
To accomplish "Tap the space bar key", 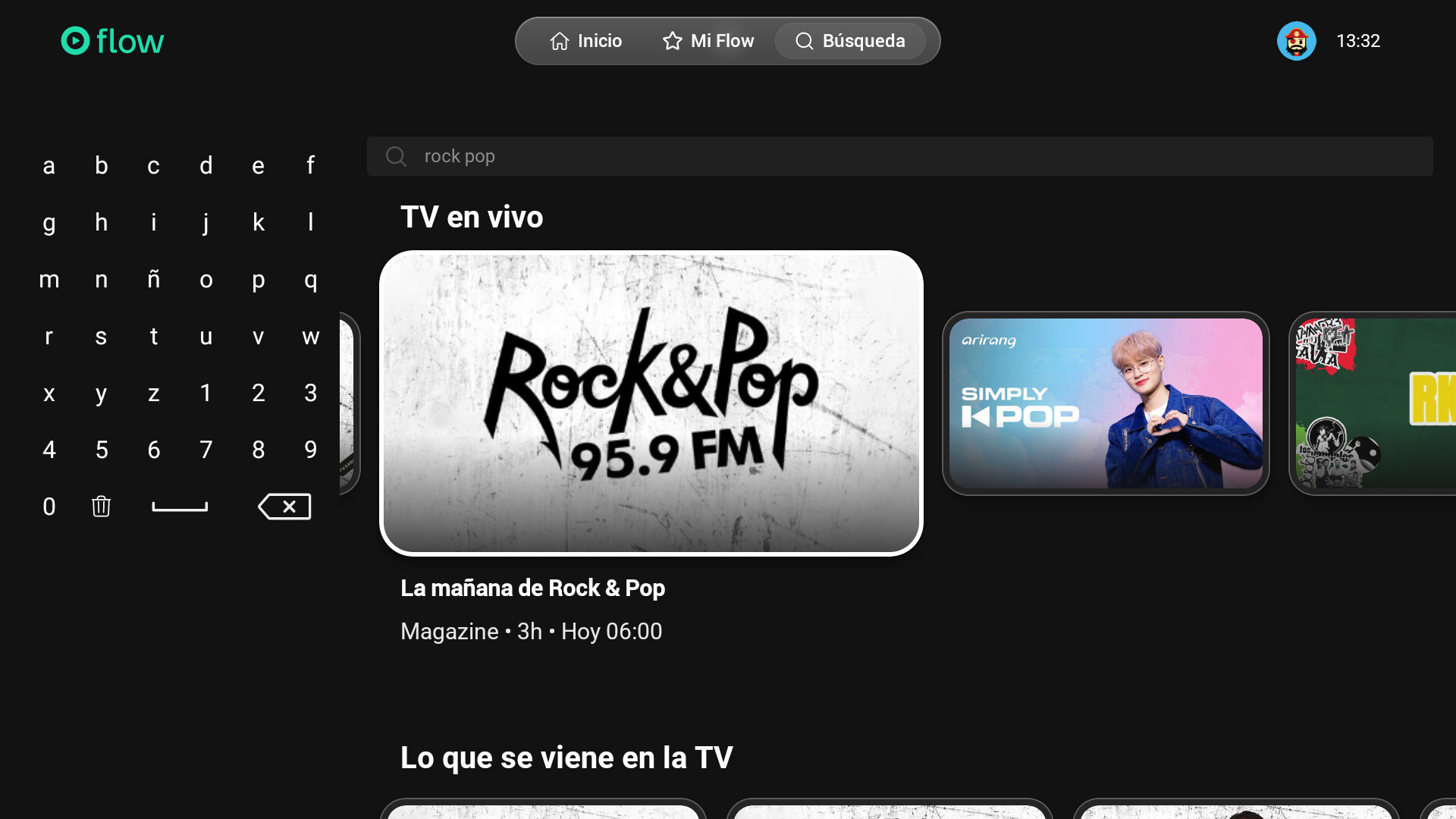I will click(180, 506).
